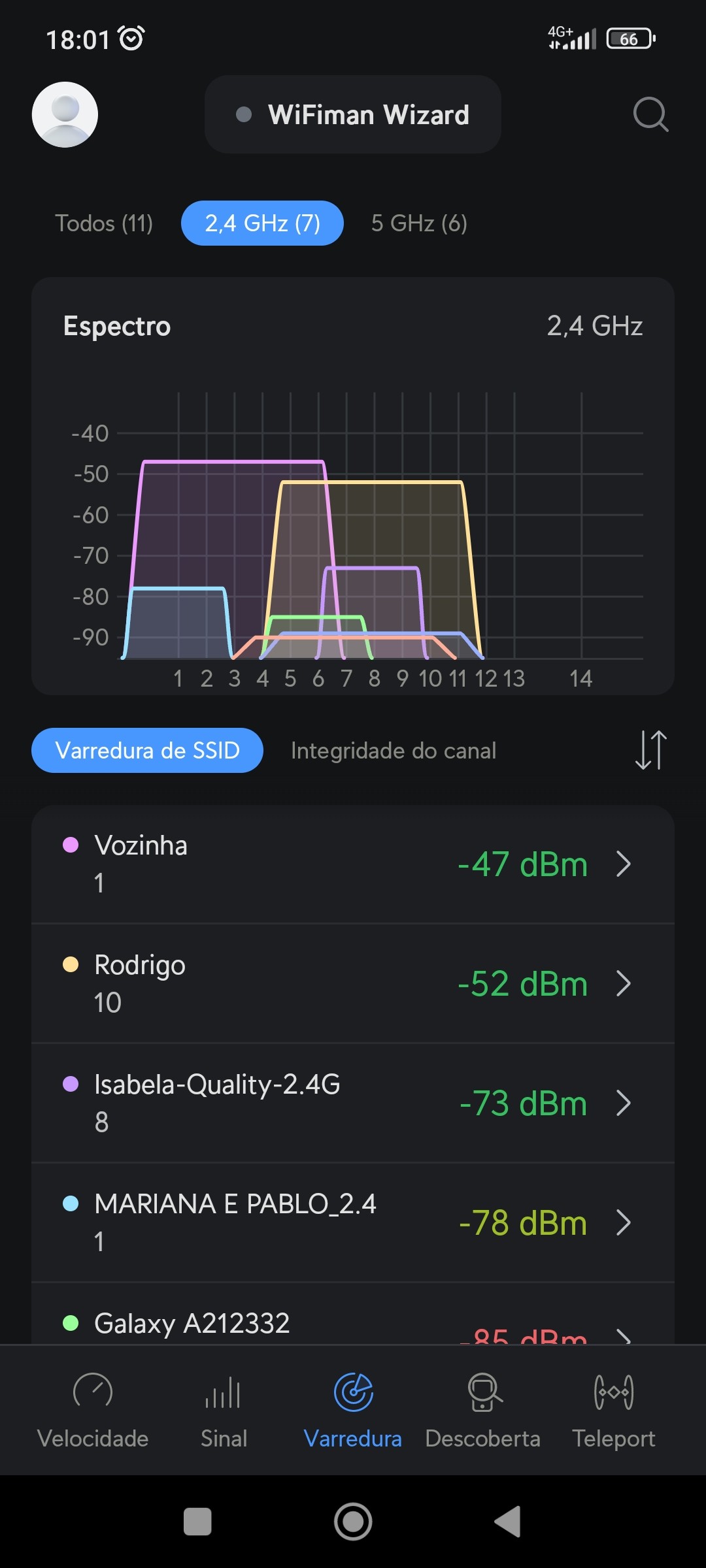706x1568 pixels.
Task: Switch to Integridade do canal
Action: pyautogui.click(x=394, y=751)
